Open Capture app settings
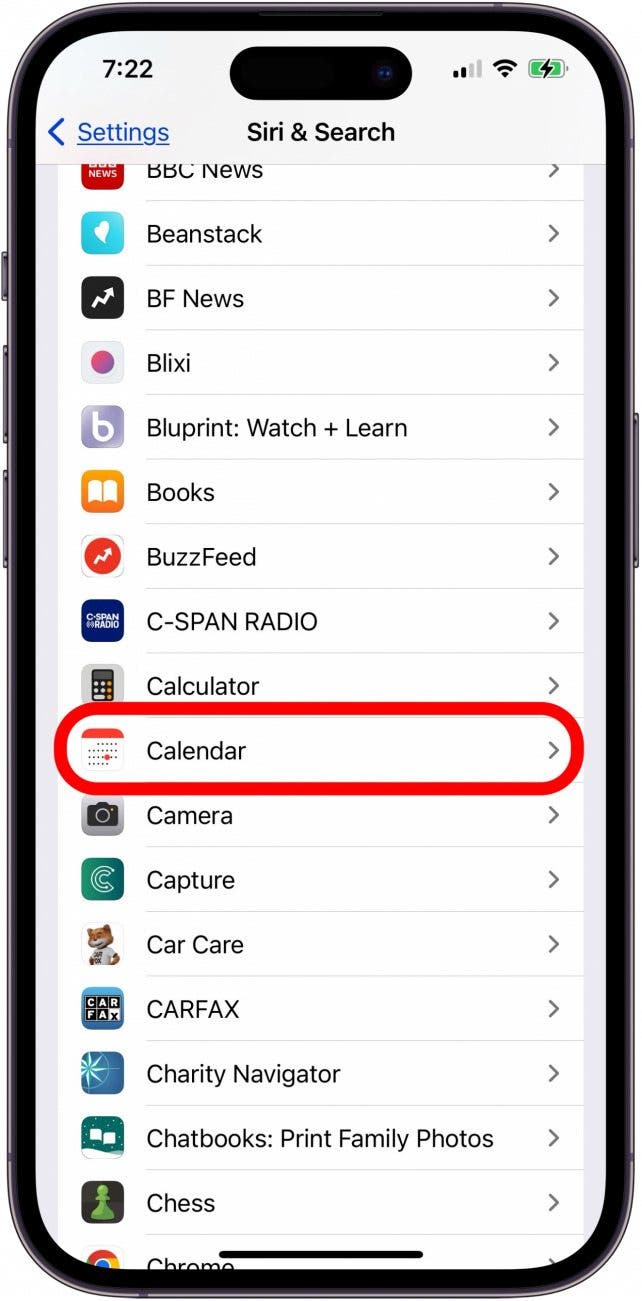 click(330, 880)
